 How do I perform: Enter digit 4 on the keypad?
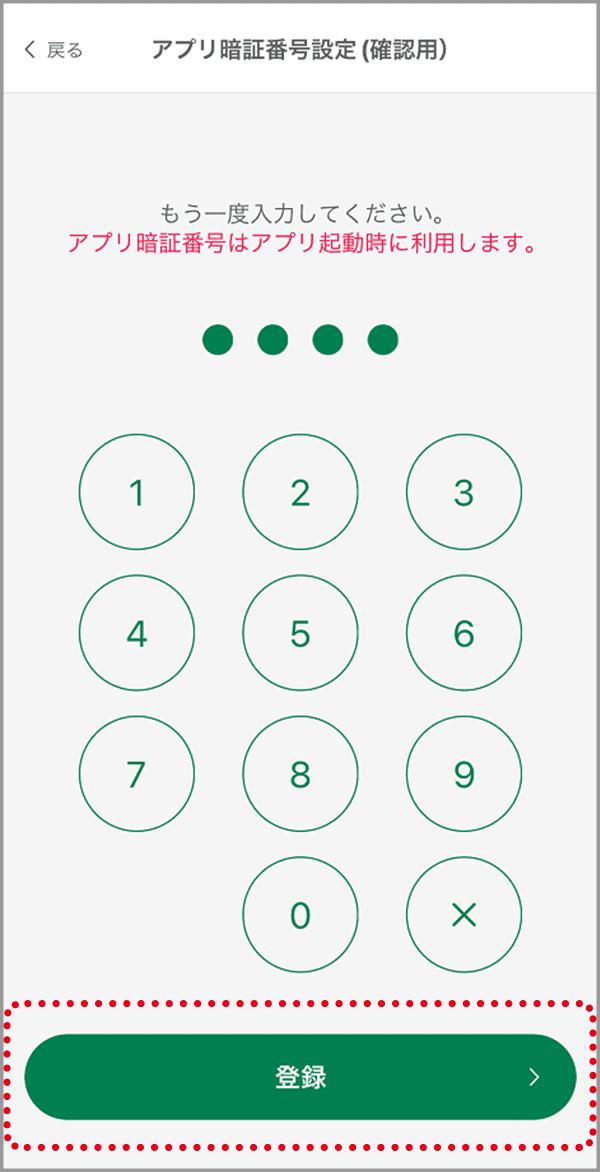137,633
